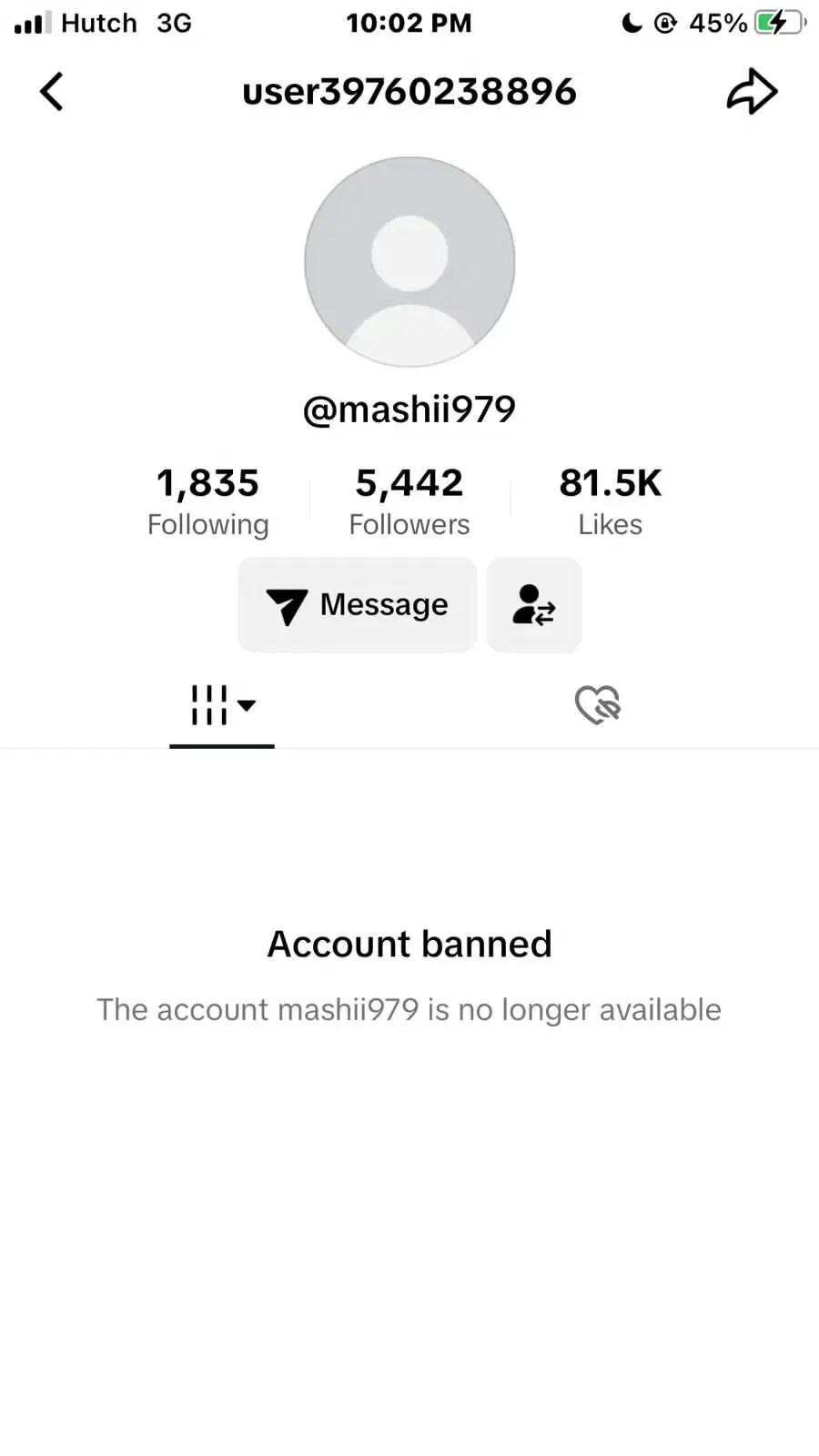Image resolution: width=819 pixels, height=1456 pixels.
Task: Open the videos grid tab
Action: coord(221,705)
